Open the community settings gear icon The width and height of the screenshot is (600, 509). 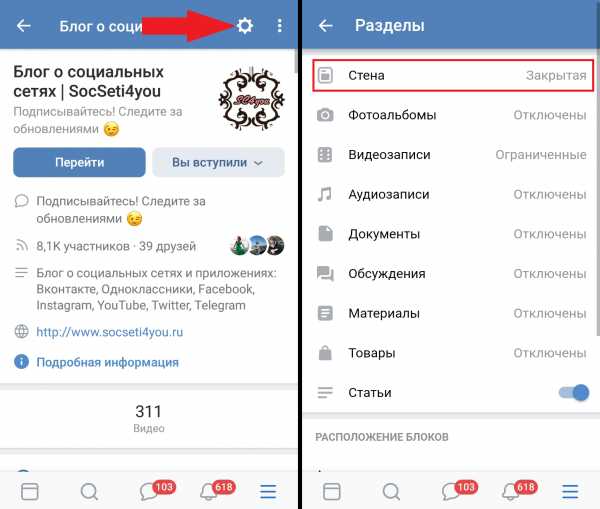click(x=245, y=25)
